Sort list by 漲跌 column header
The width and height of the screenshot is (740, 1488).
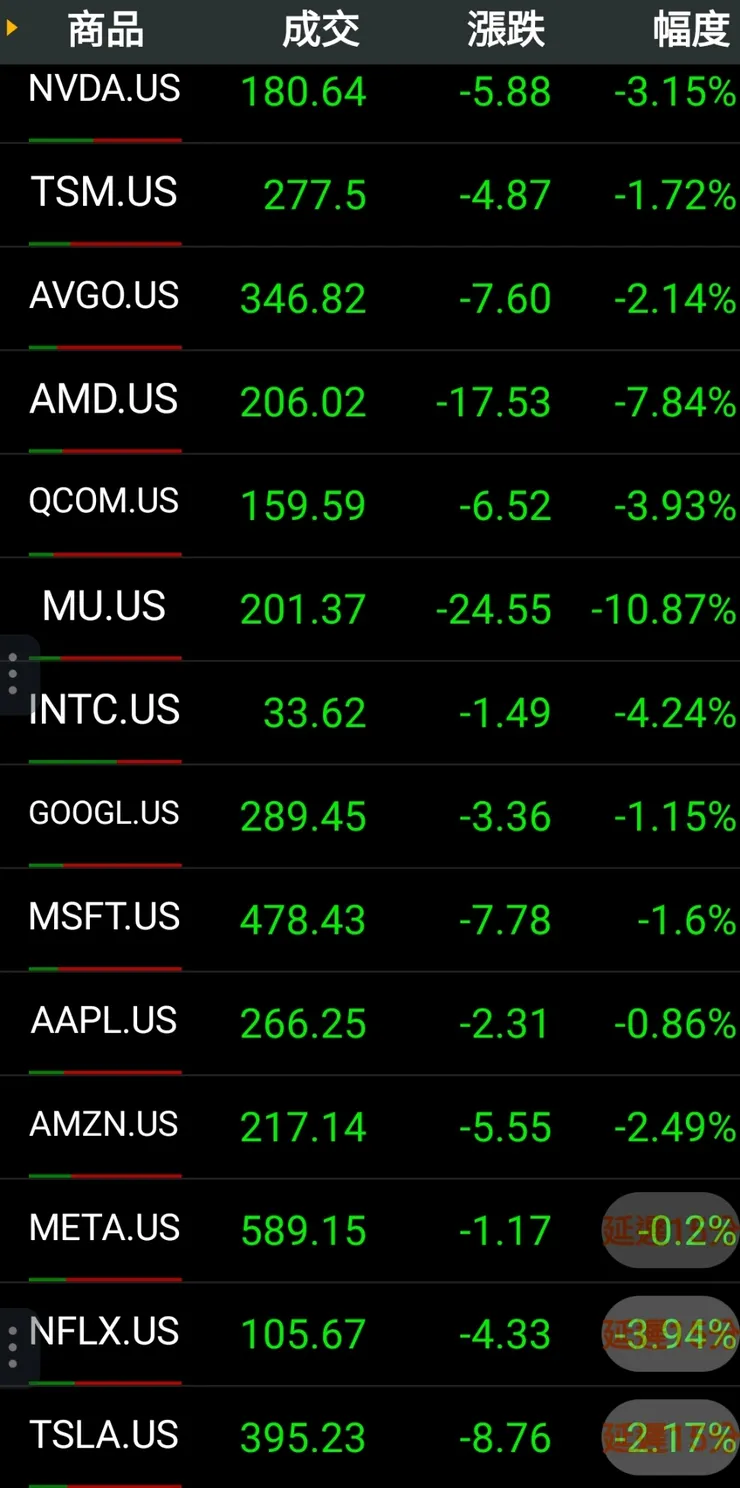506,30
